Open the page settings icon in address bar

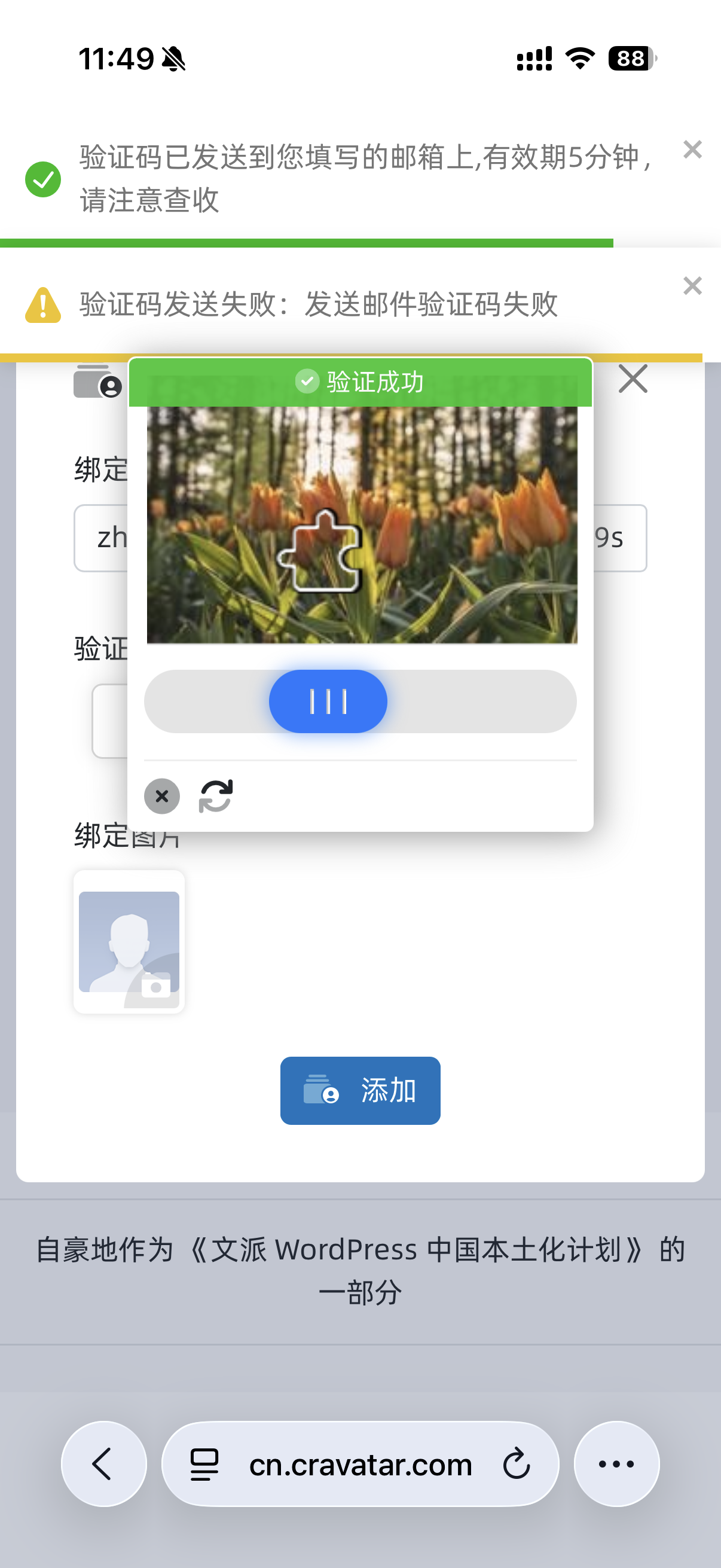204,1464
